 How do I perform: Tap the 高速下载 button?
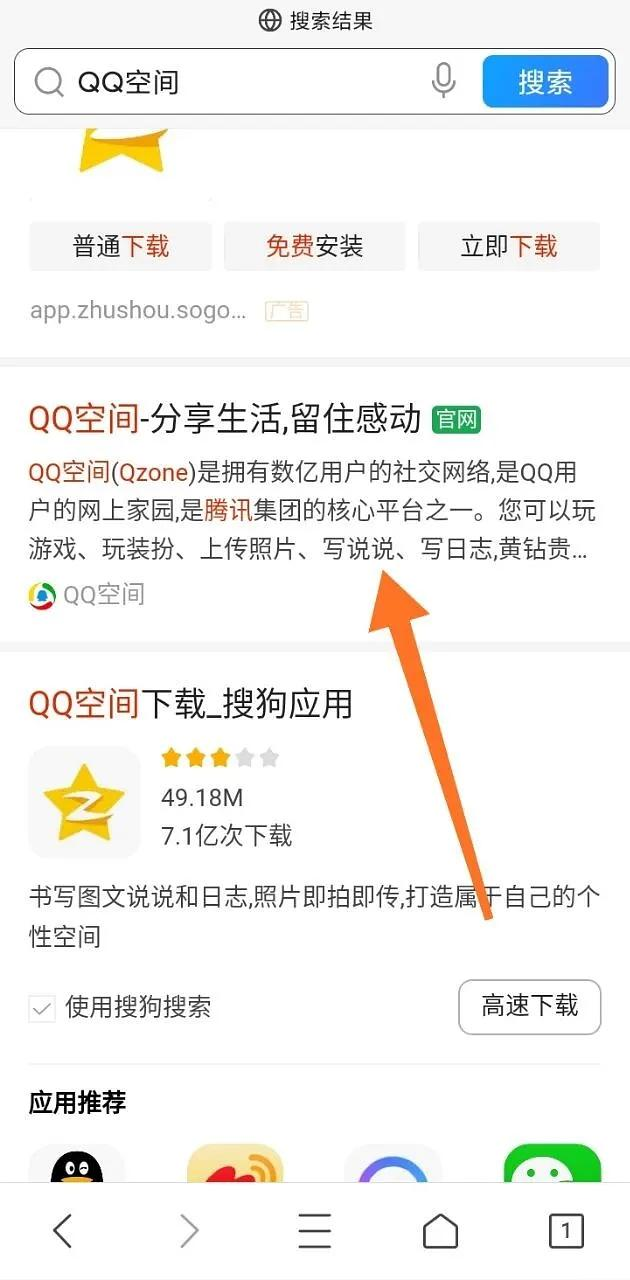pyautogui.click(x=529, y=1006)
